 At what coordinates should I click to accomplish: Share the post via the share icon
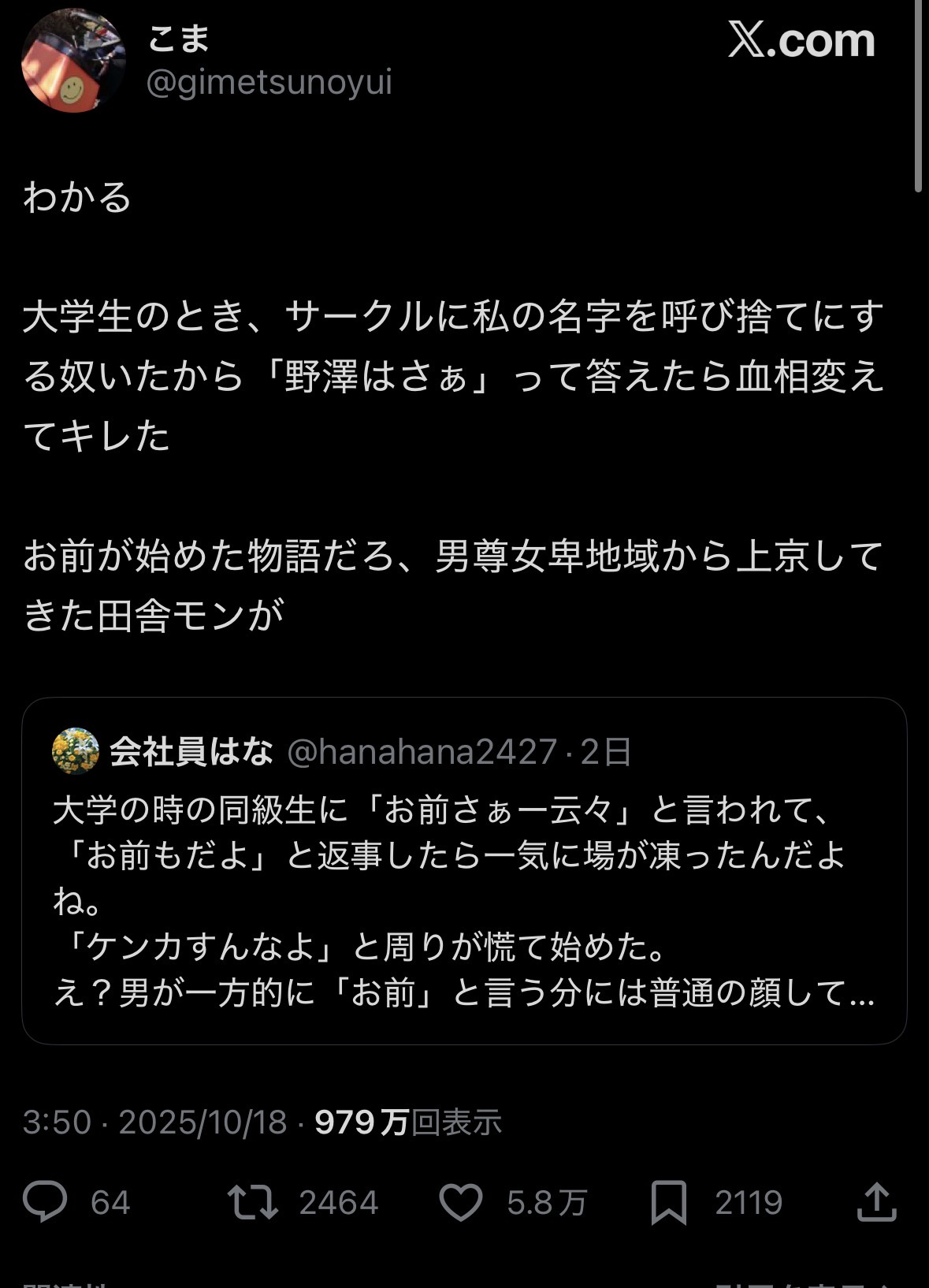click(876, 1202)
